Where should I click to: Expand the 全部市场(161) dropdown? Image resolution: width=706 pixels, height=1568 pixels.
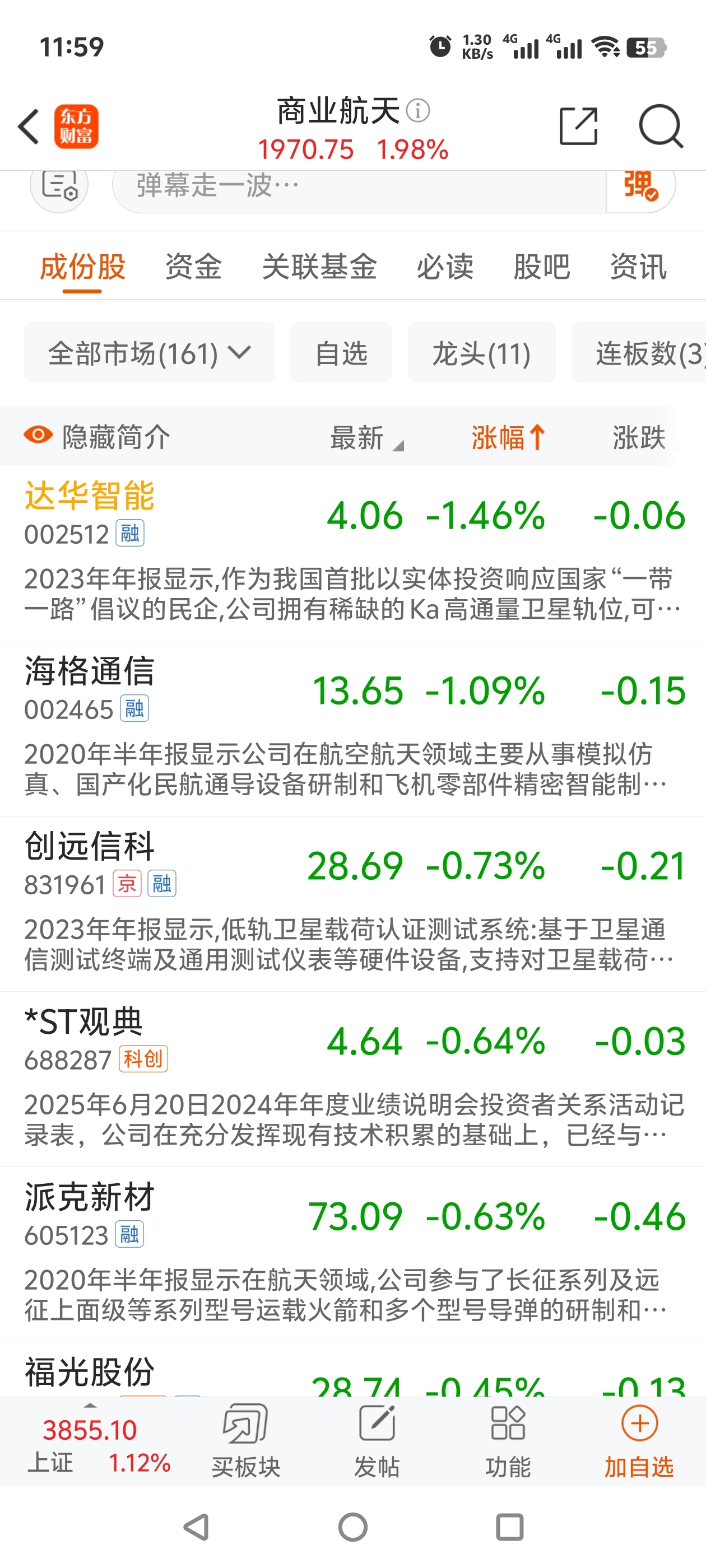coord(149,352)
